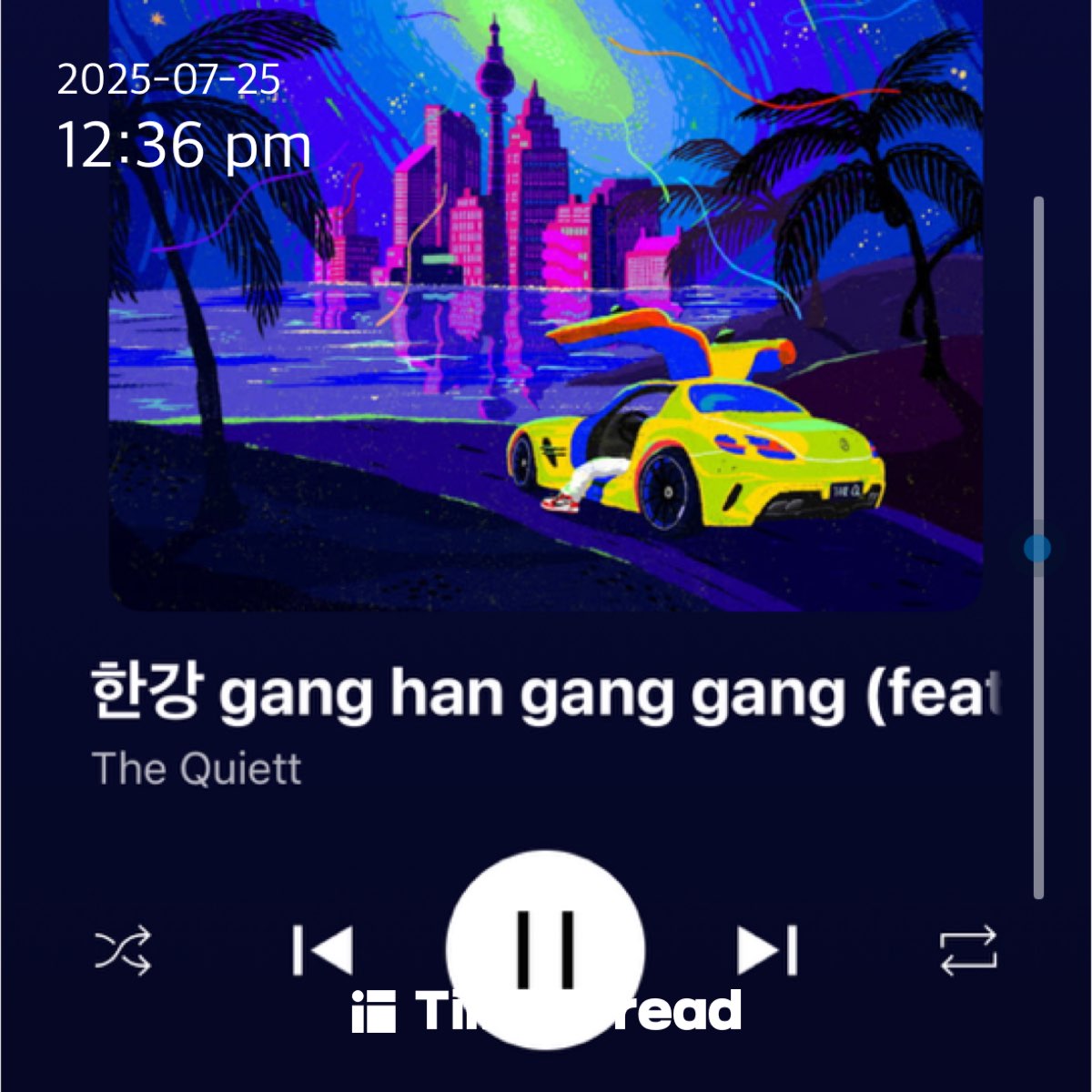This screenshot has height=1092, width=1092.
Task: Skip to the next track
Action: coord(767,951)
